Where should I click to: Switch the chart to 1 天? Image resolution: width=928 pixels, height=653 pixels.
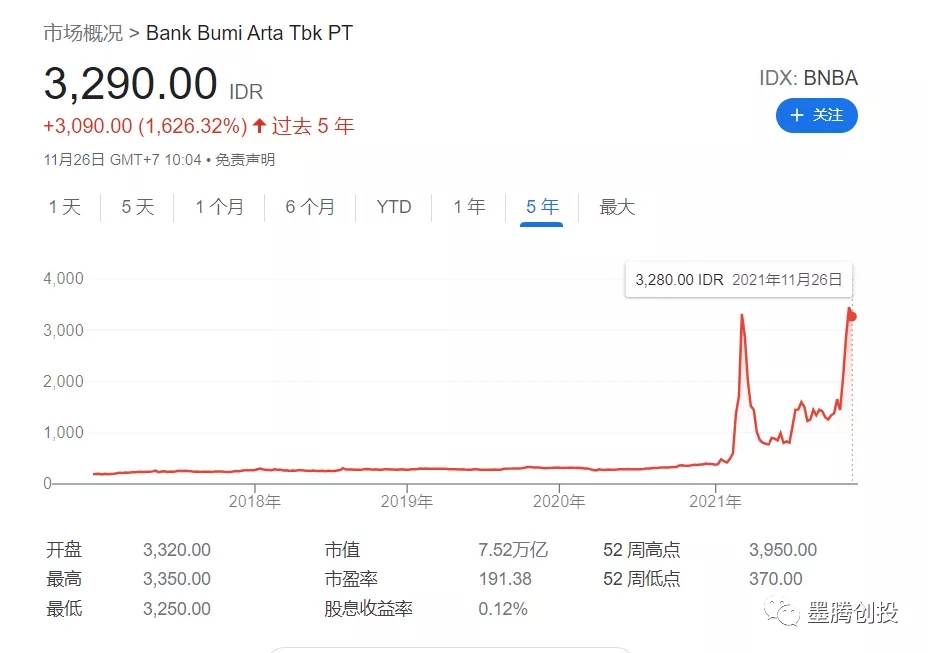coord(65,207)
